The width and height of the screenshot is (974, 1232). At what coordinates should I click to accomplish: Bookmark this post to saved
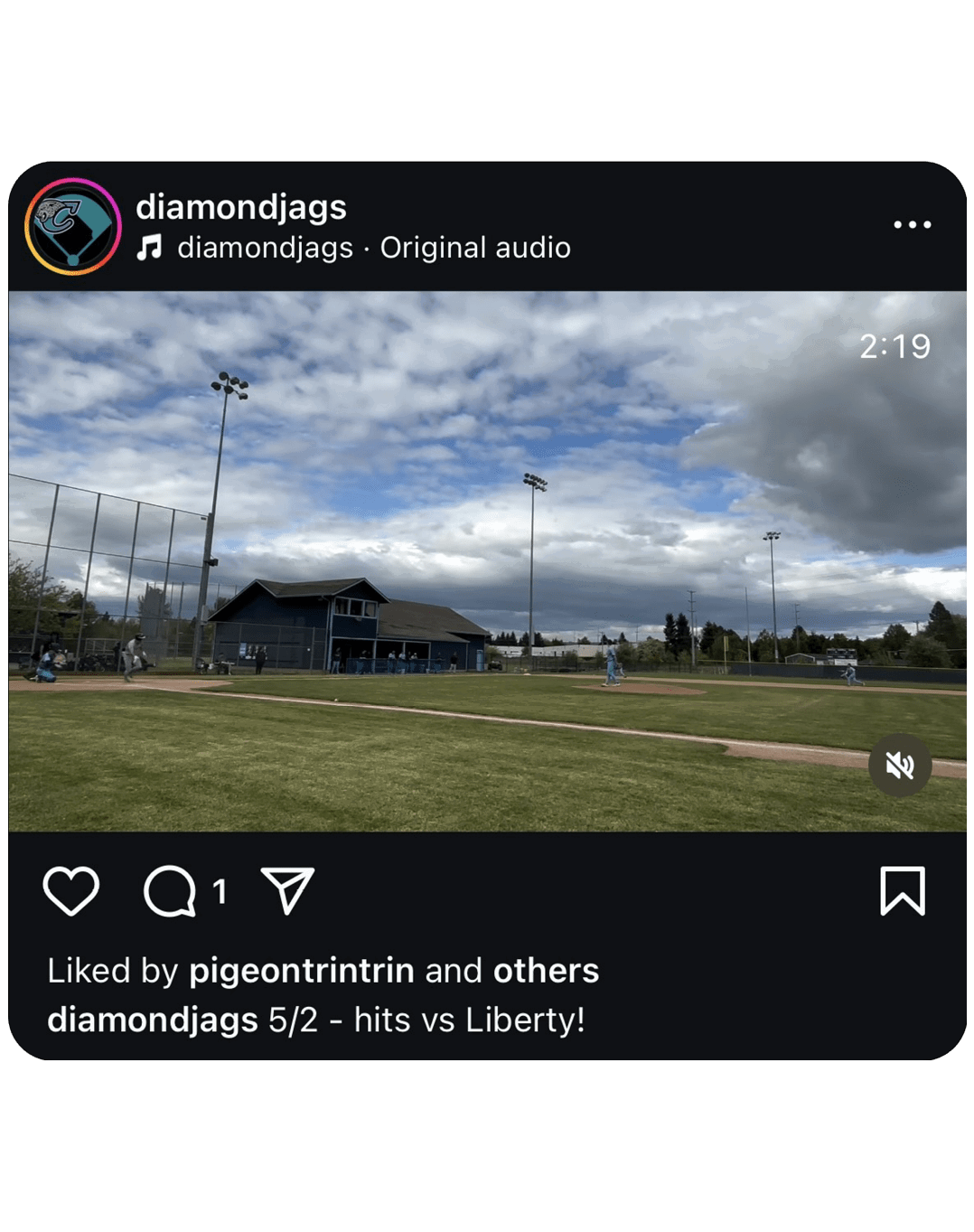point(903,891)
